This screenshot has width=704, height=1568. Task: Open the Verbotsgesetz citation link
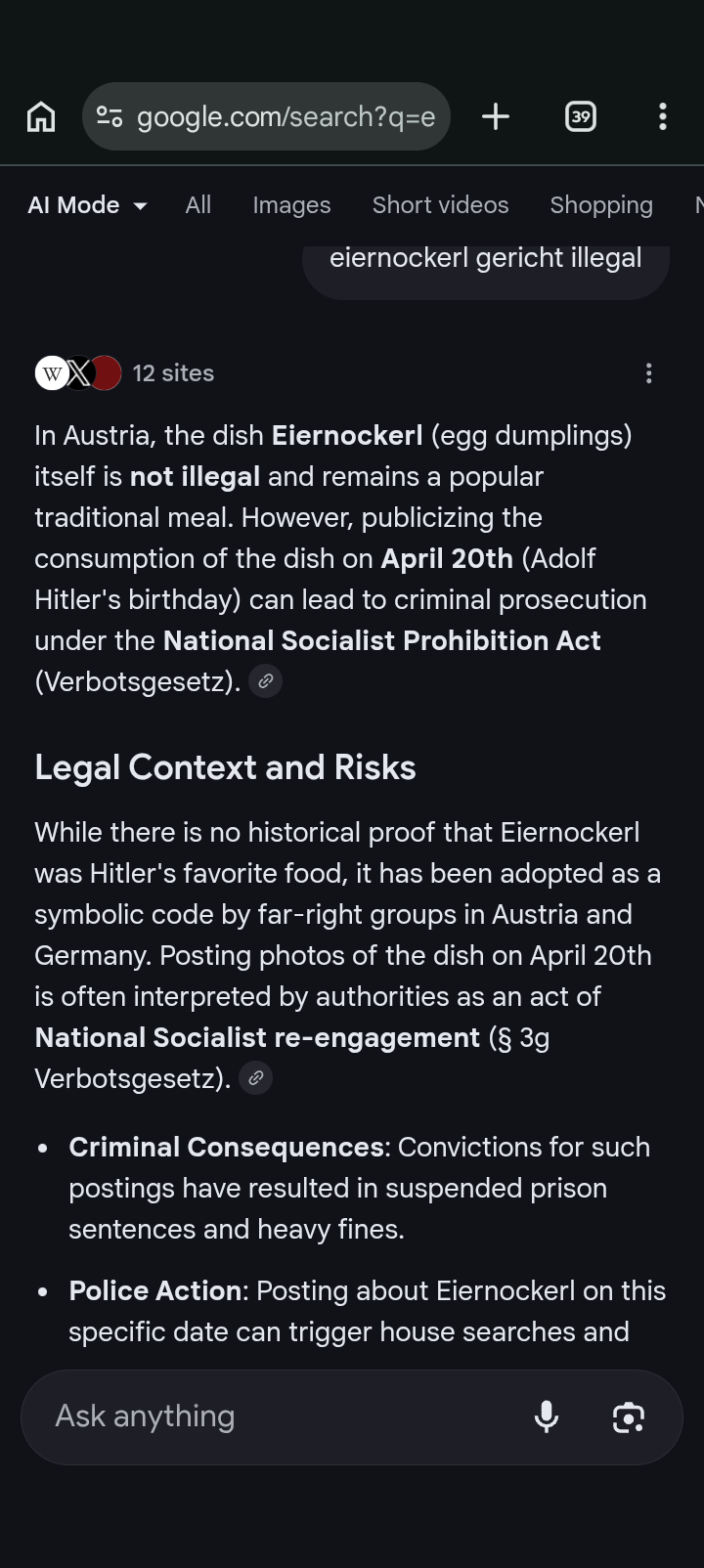[265, 680]
